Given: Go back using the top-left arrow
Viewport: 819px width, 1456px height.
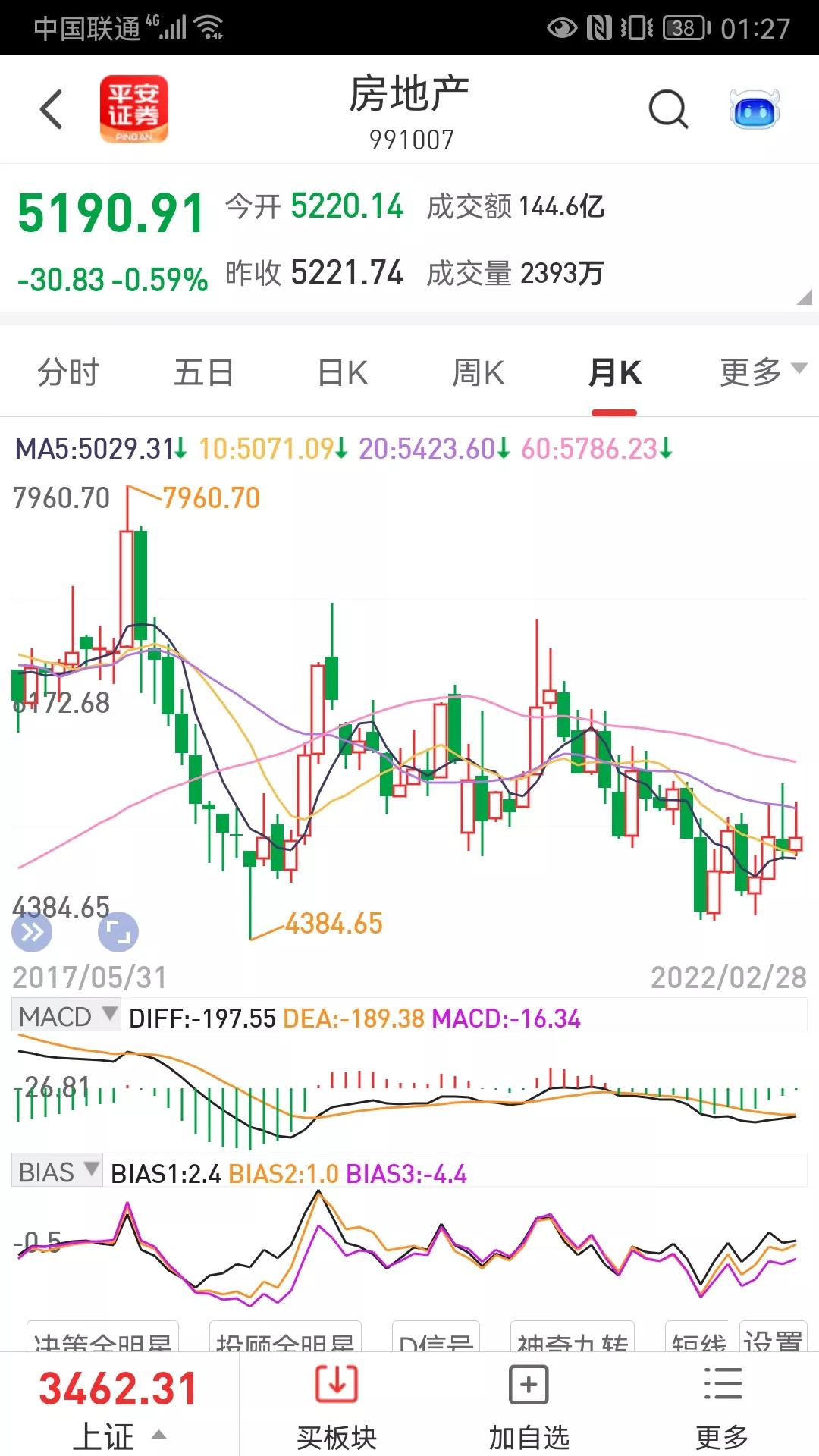Looking at the screenshot, I should pos(51,109).
